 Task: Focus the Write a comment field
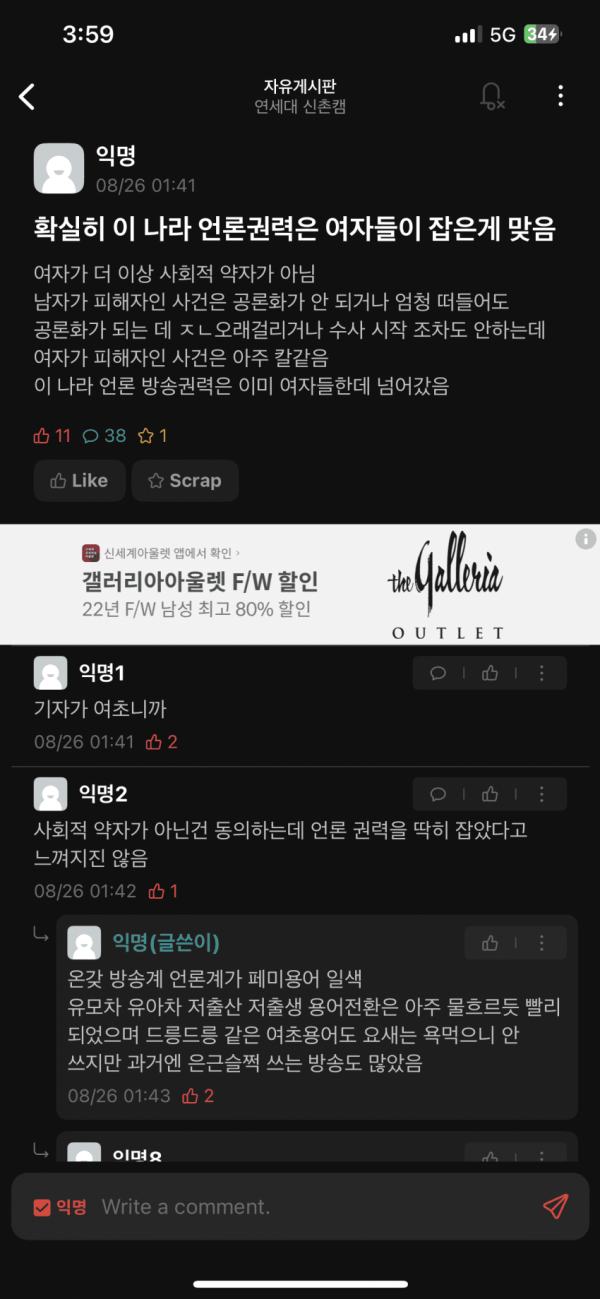pos(300,1207)
